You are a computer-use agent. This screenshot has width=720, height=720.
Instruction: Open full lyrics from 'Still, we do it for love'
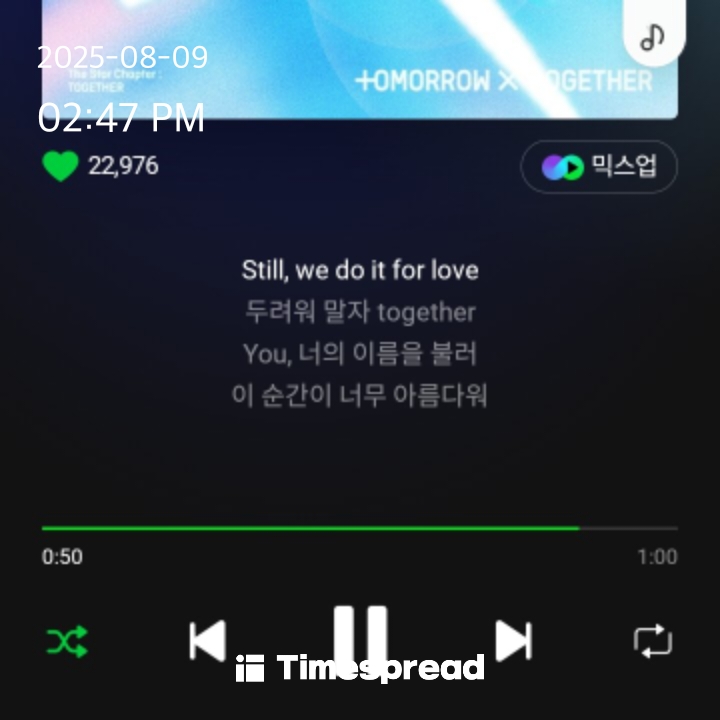tap(360, 270)
